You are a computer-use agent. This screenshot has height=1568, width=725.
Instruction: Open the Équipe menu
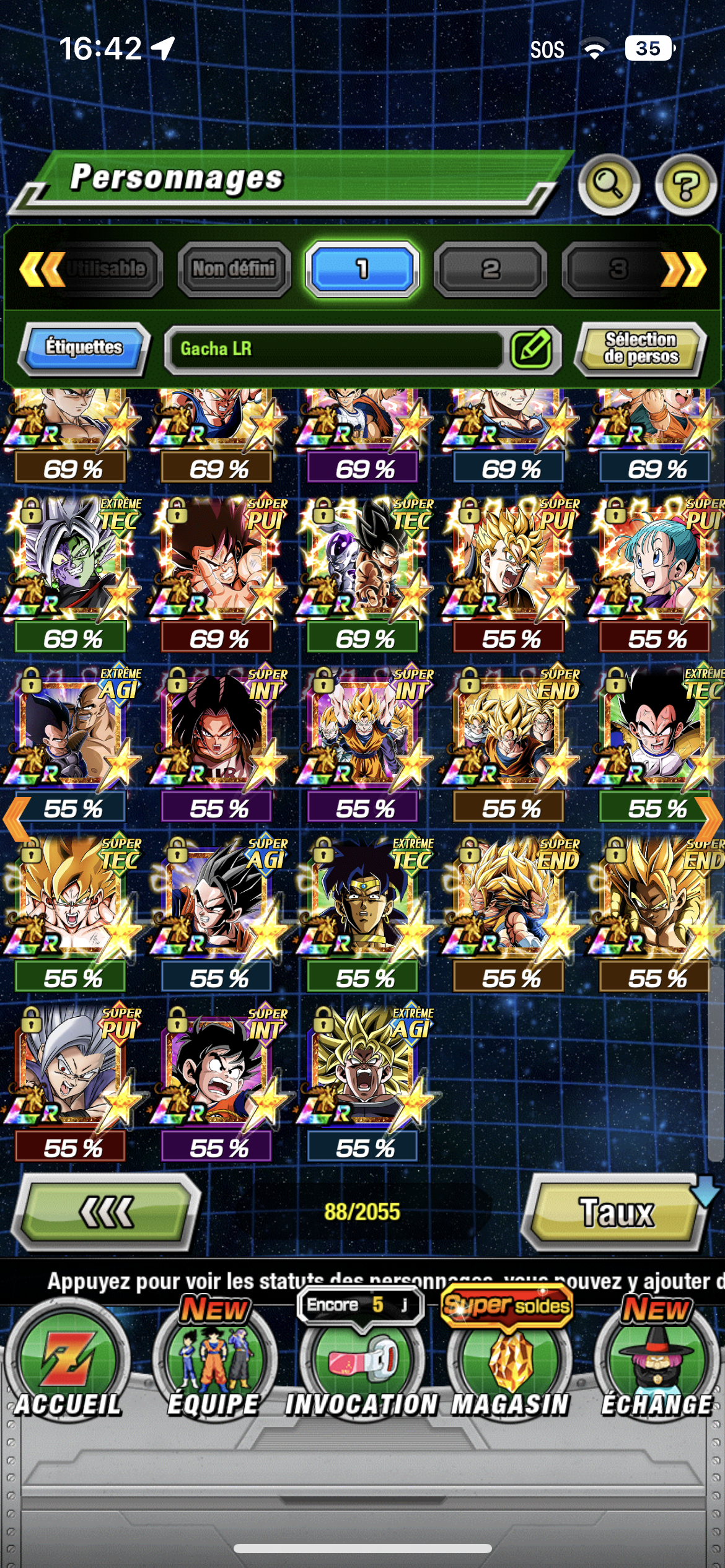click(x=214, y=1369)
